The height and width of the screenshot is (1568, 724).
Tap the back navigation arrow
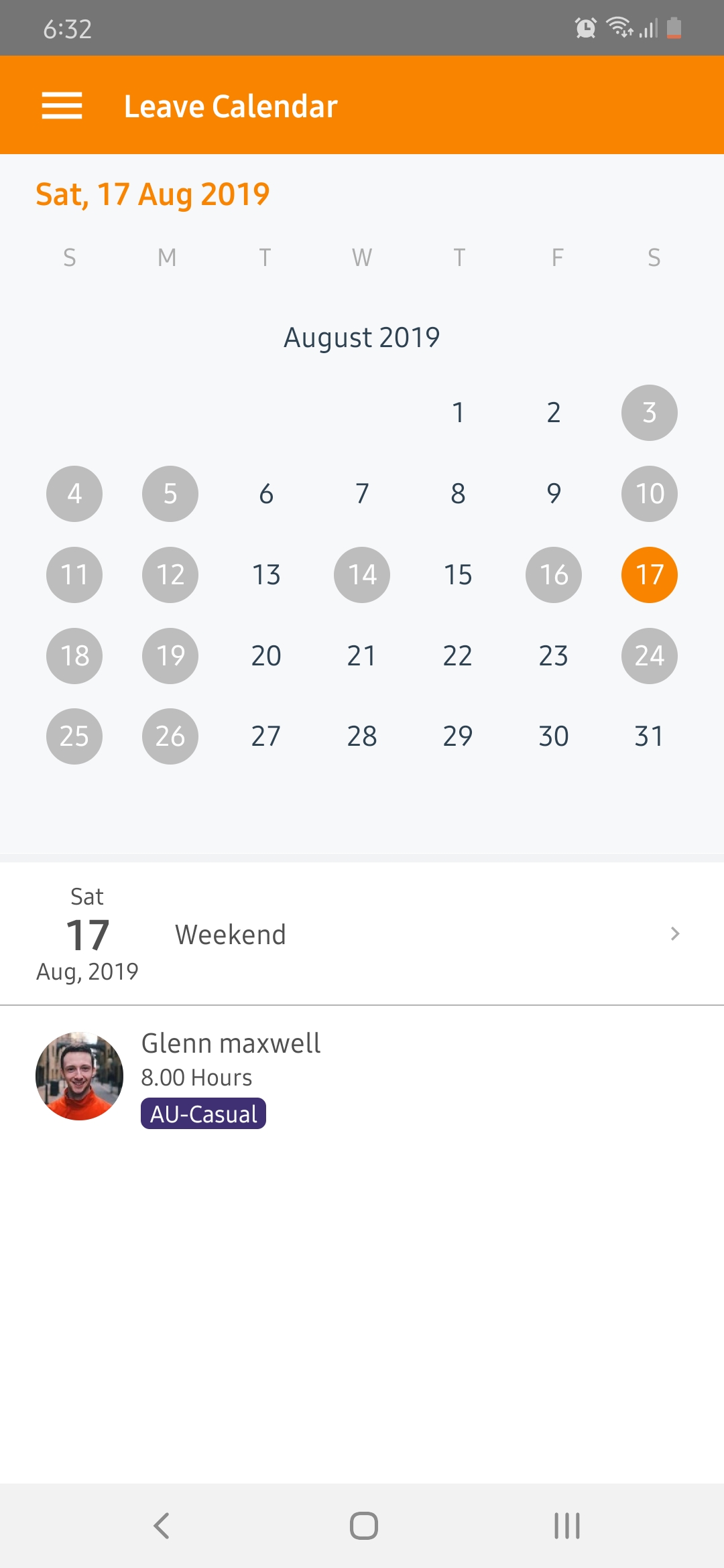pyautogui.click(x=161, y=1526)
